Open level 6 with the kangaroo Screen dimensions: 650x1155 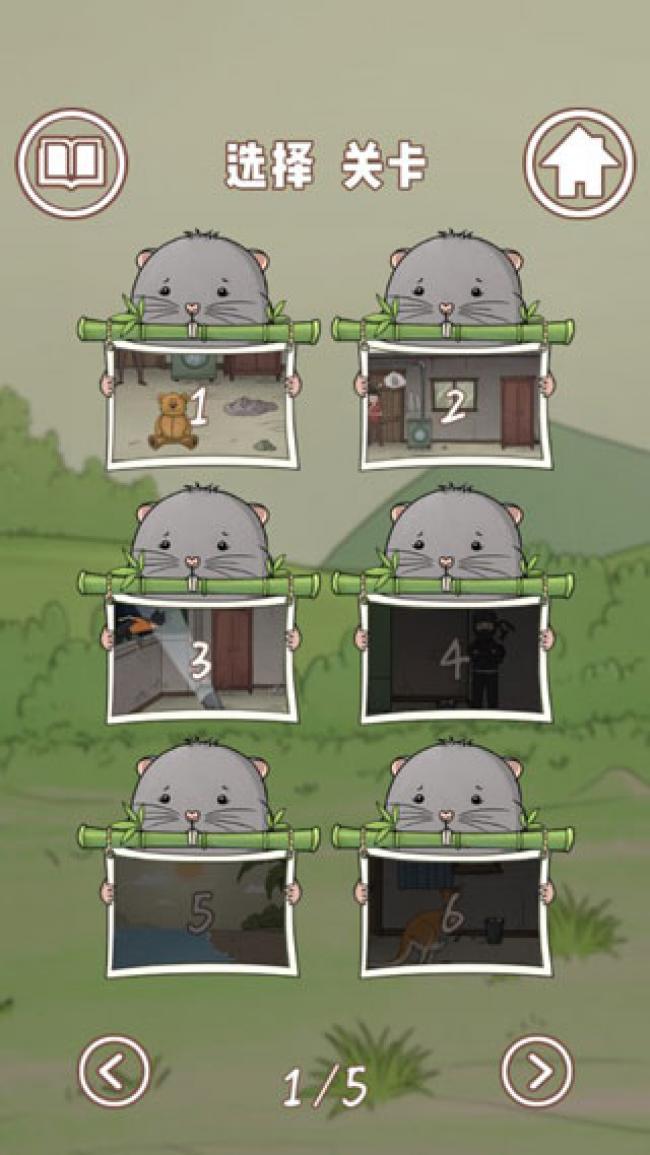pos(455,912)
